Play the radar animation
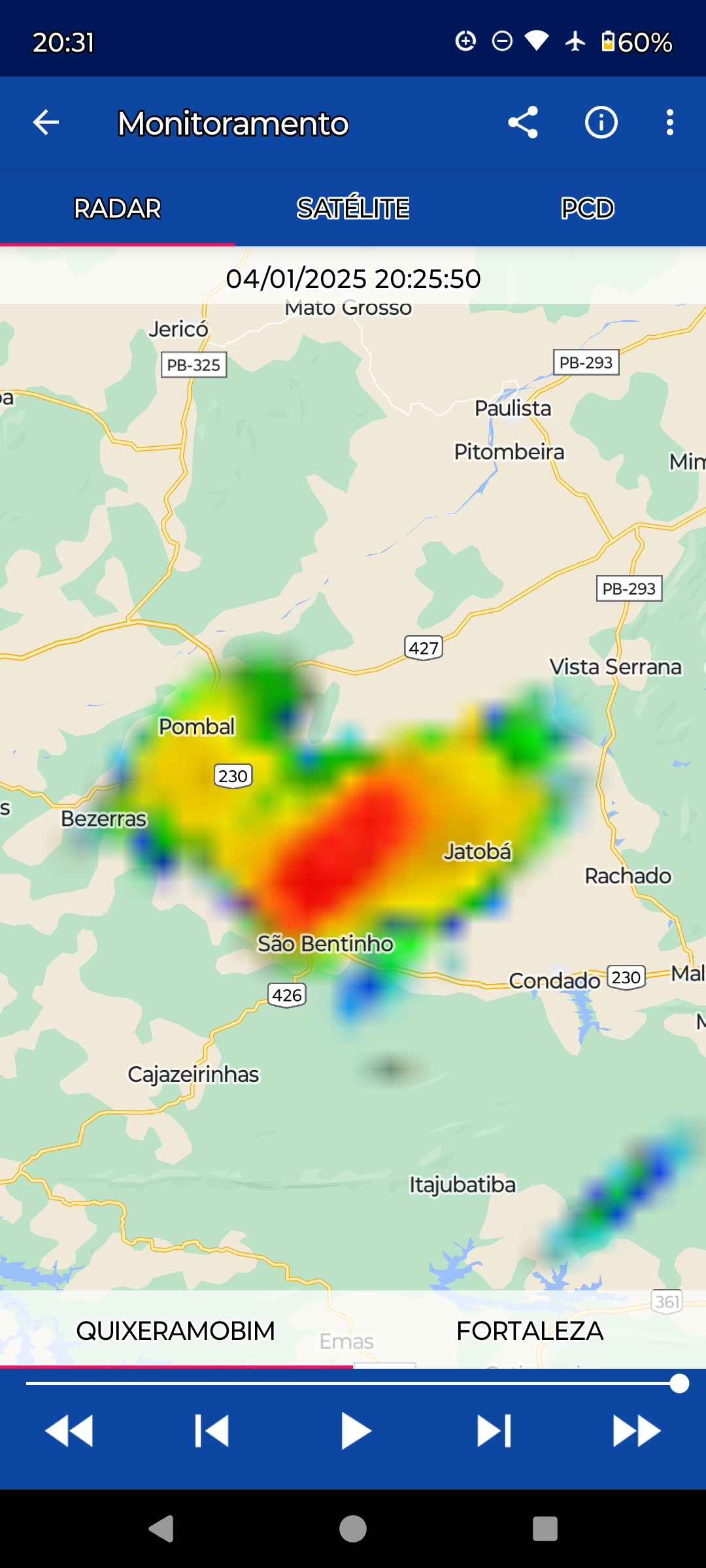Viewport: 706px width, 1568px height. 356,1431
